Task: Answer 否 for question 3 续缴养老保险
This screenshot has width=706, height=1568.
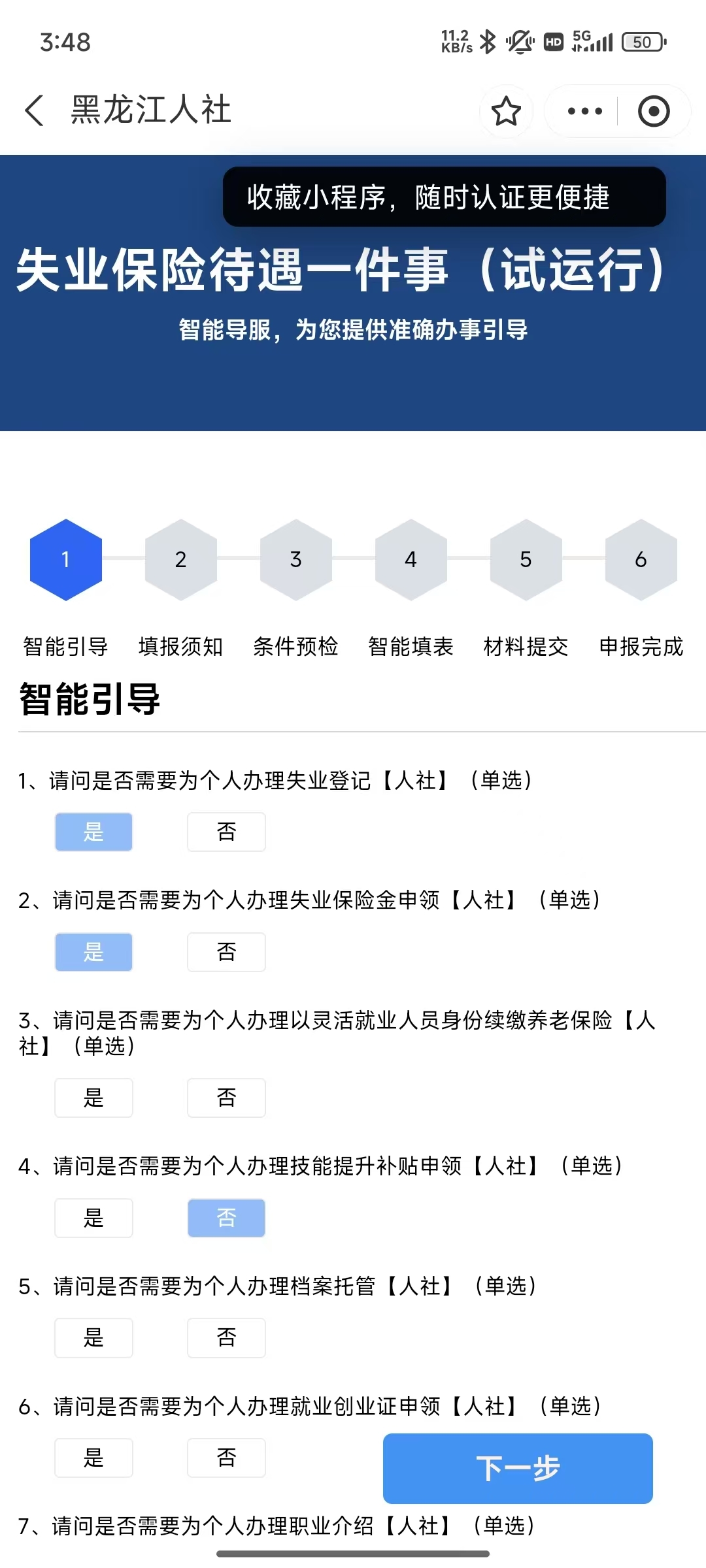Action: pos(226,1098)
